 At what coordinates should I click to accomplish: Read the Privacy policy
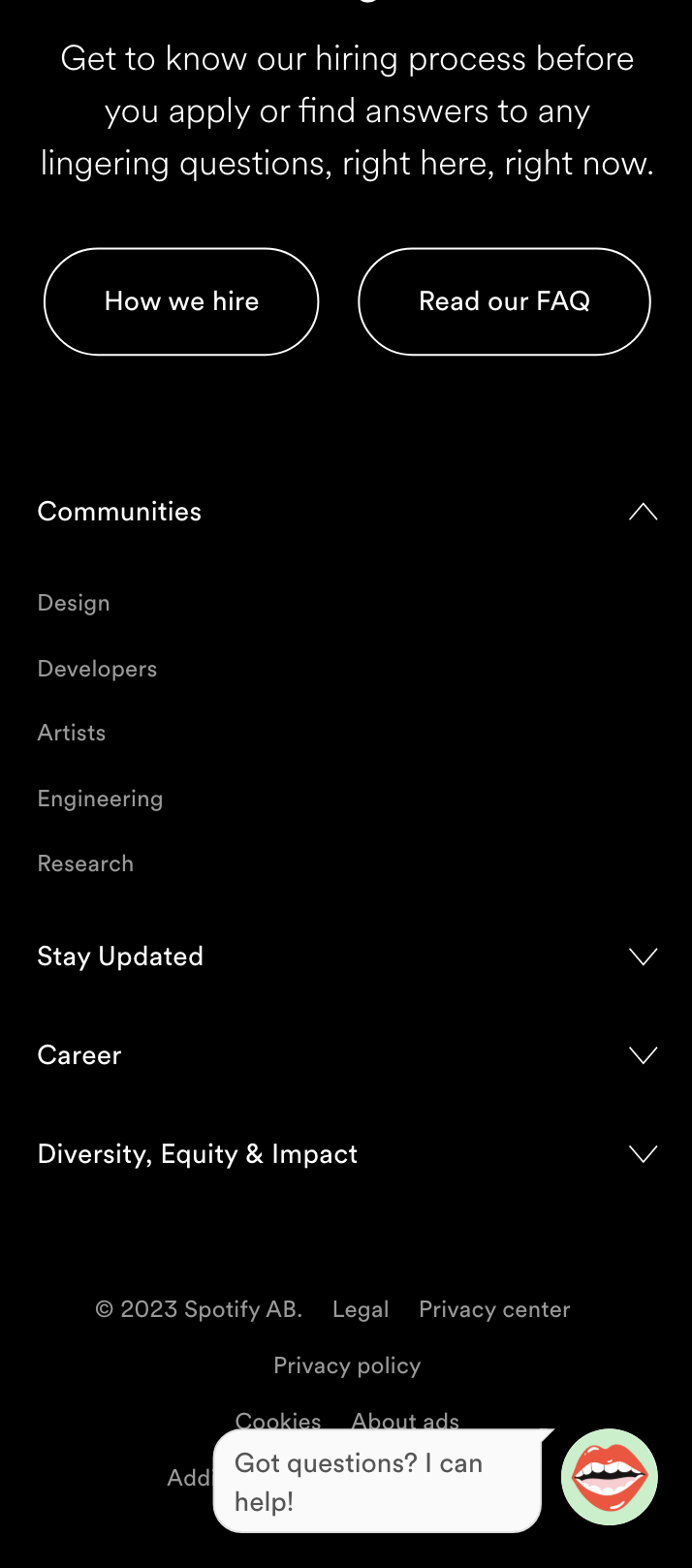(x=347, y=1365)
